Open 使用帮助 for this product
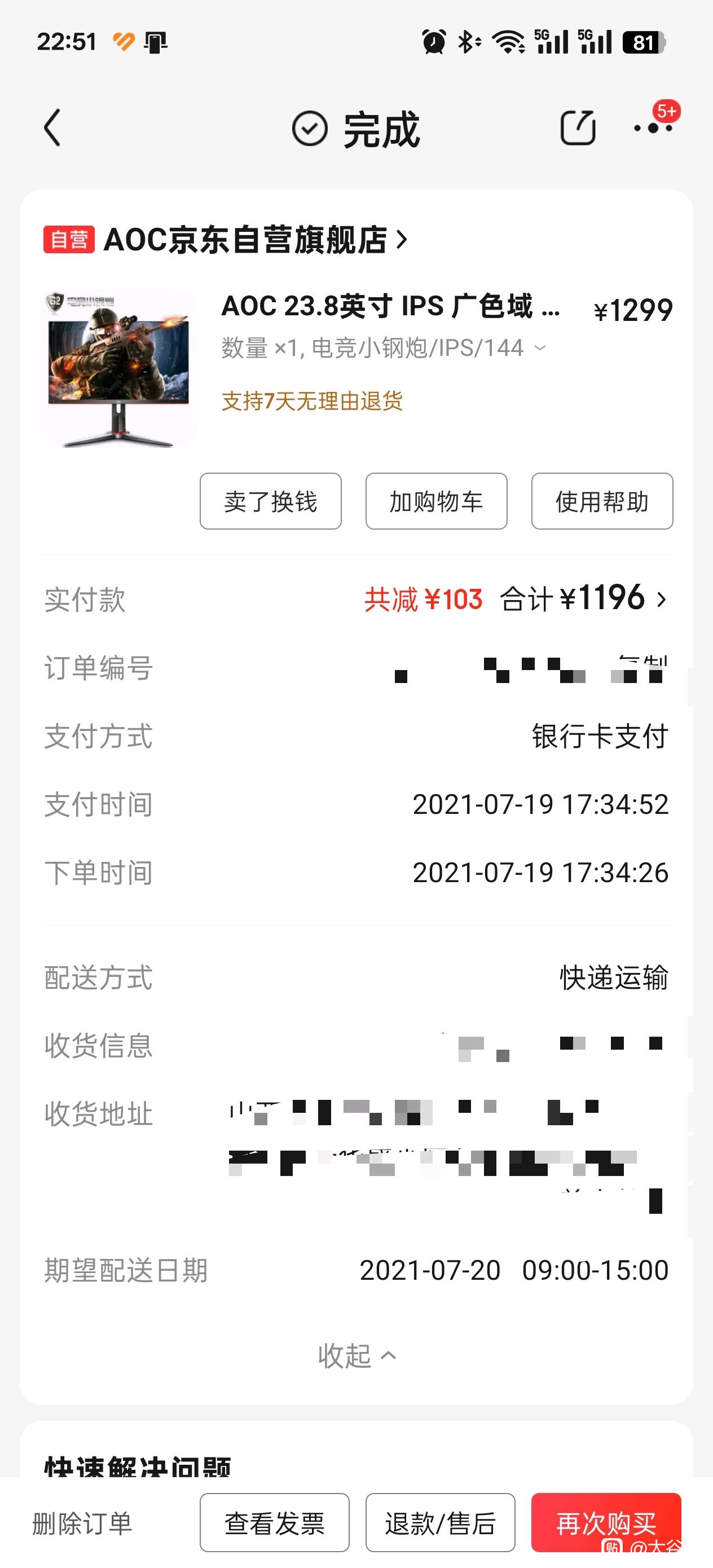Screen dimensions: 713x1568 [x=602, y=501]
